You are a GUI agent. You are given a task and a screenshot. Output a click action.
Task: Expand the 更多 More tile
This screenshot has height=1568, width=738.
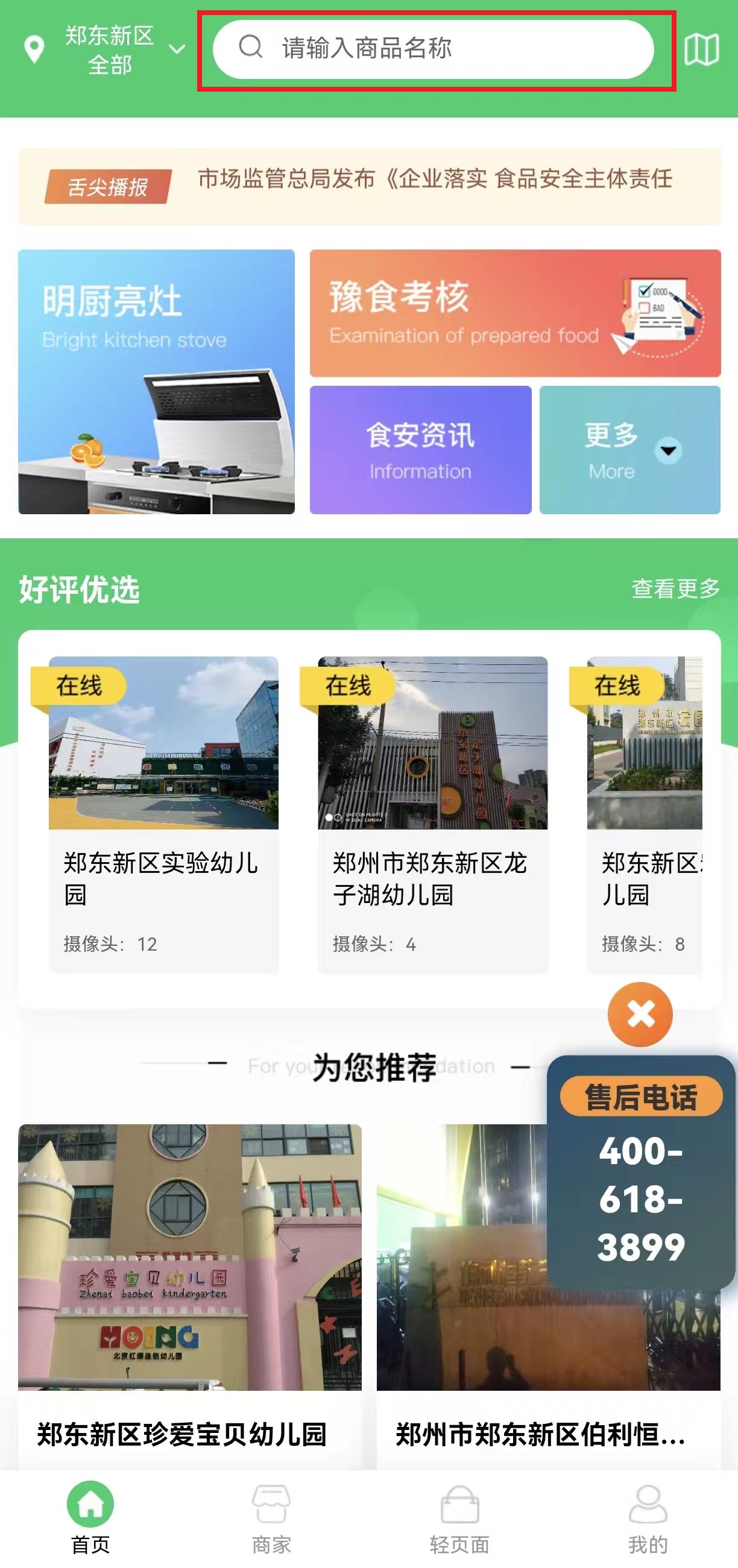(x=629, y=450)
